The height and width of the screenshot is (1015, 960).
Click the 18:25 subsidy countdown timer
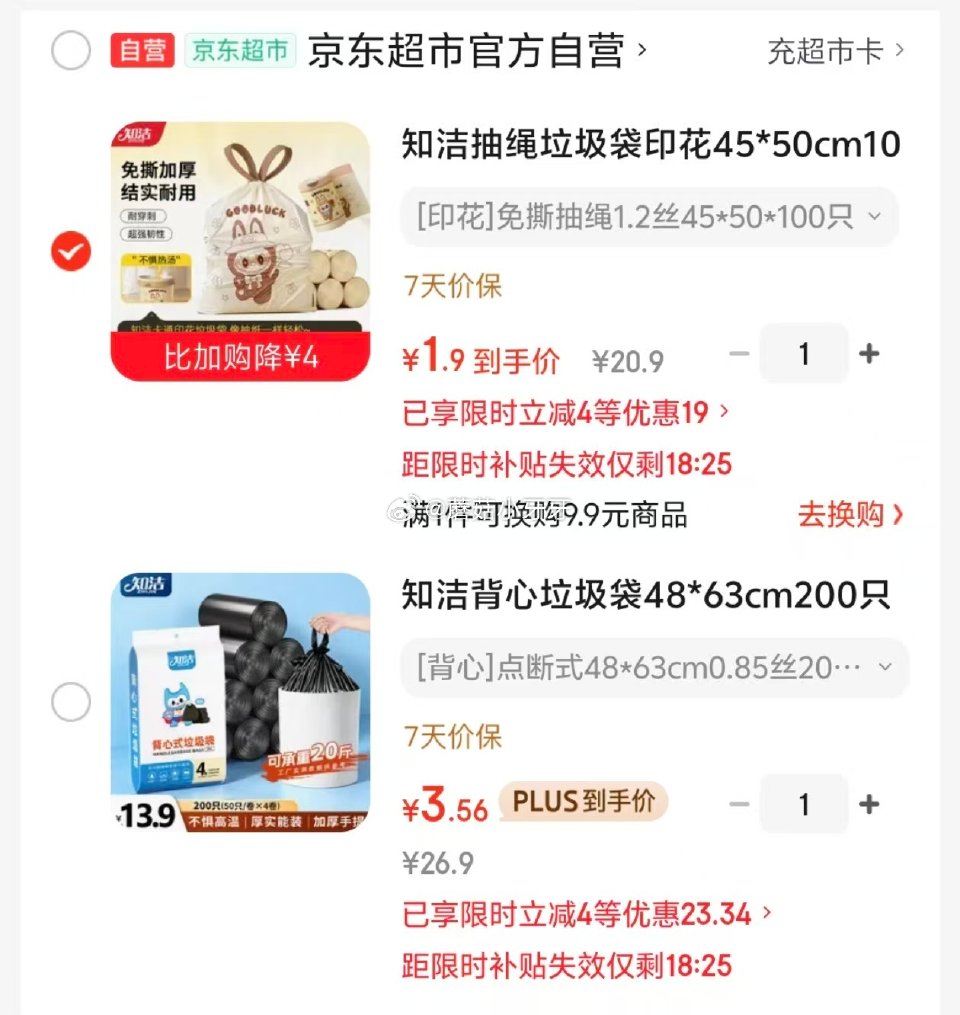[700, 464]
